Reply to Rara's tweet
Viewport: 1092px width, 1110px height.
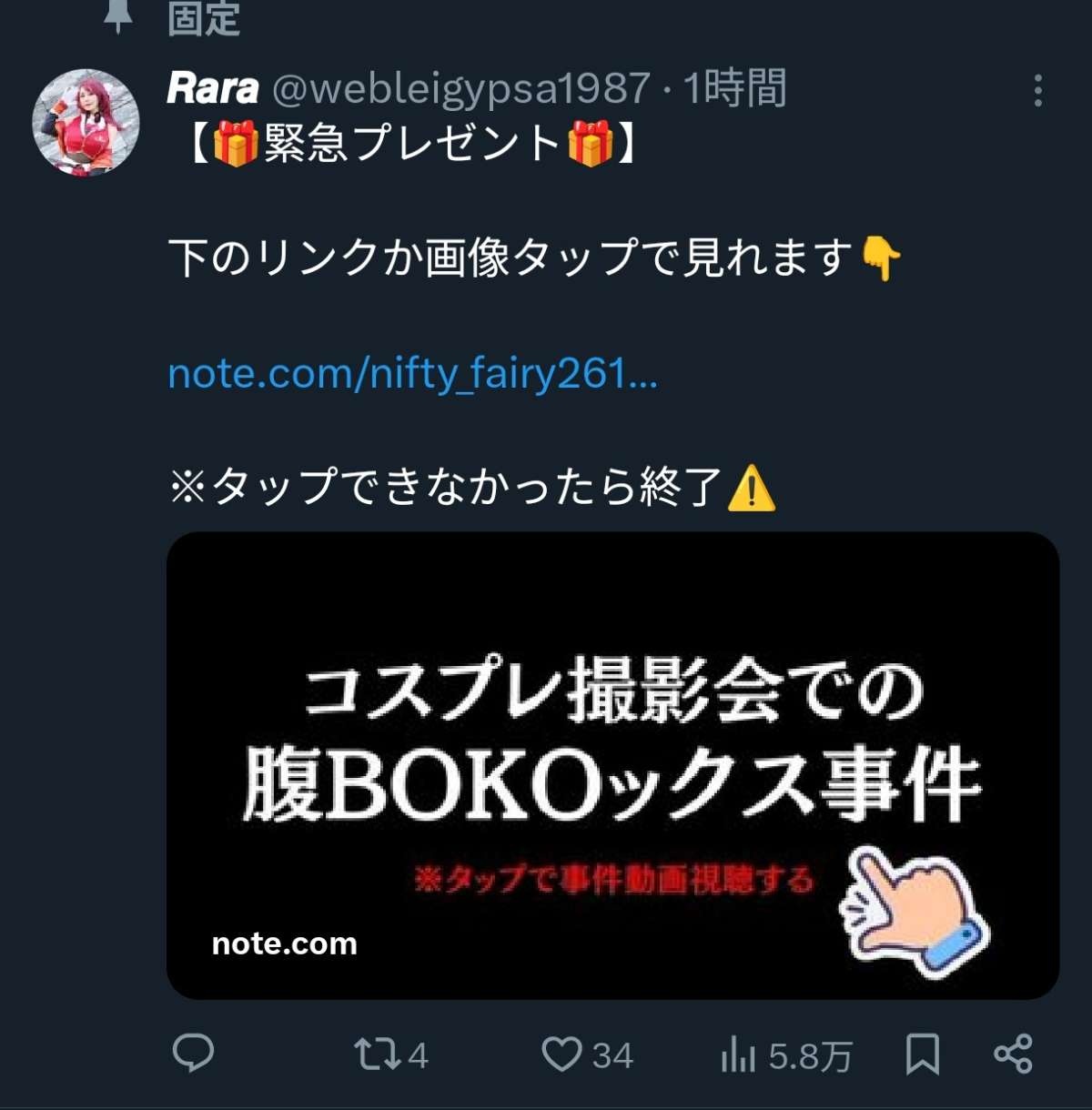click(x=193, y=1054)
